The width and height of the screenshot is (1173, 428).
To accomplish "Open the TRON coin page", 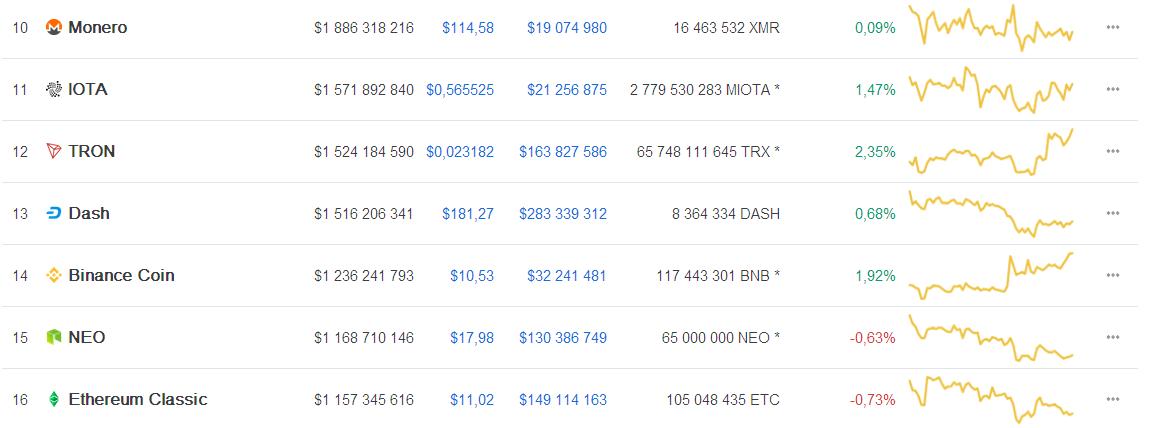I will pyautogui.click(x=91, y=152).
